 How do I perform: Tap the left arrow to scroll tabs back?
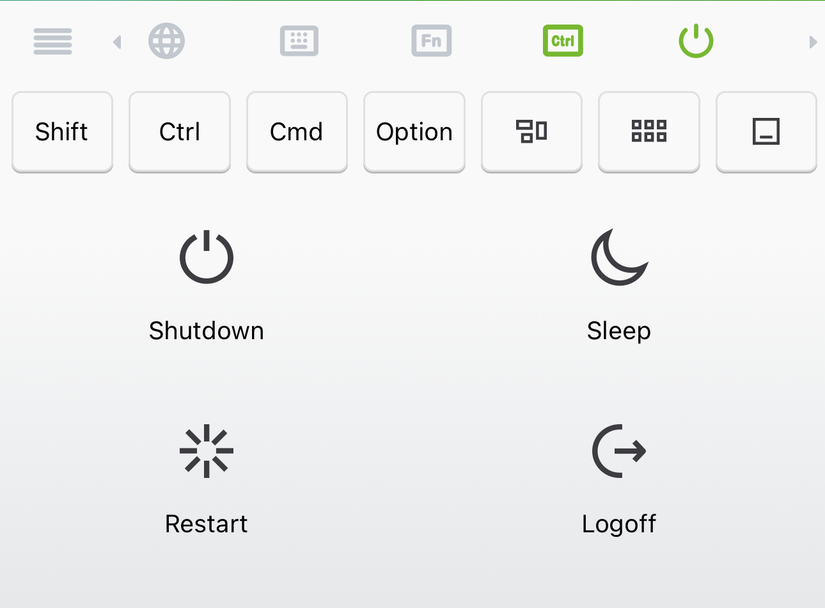click(x=117, y=42)
